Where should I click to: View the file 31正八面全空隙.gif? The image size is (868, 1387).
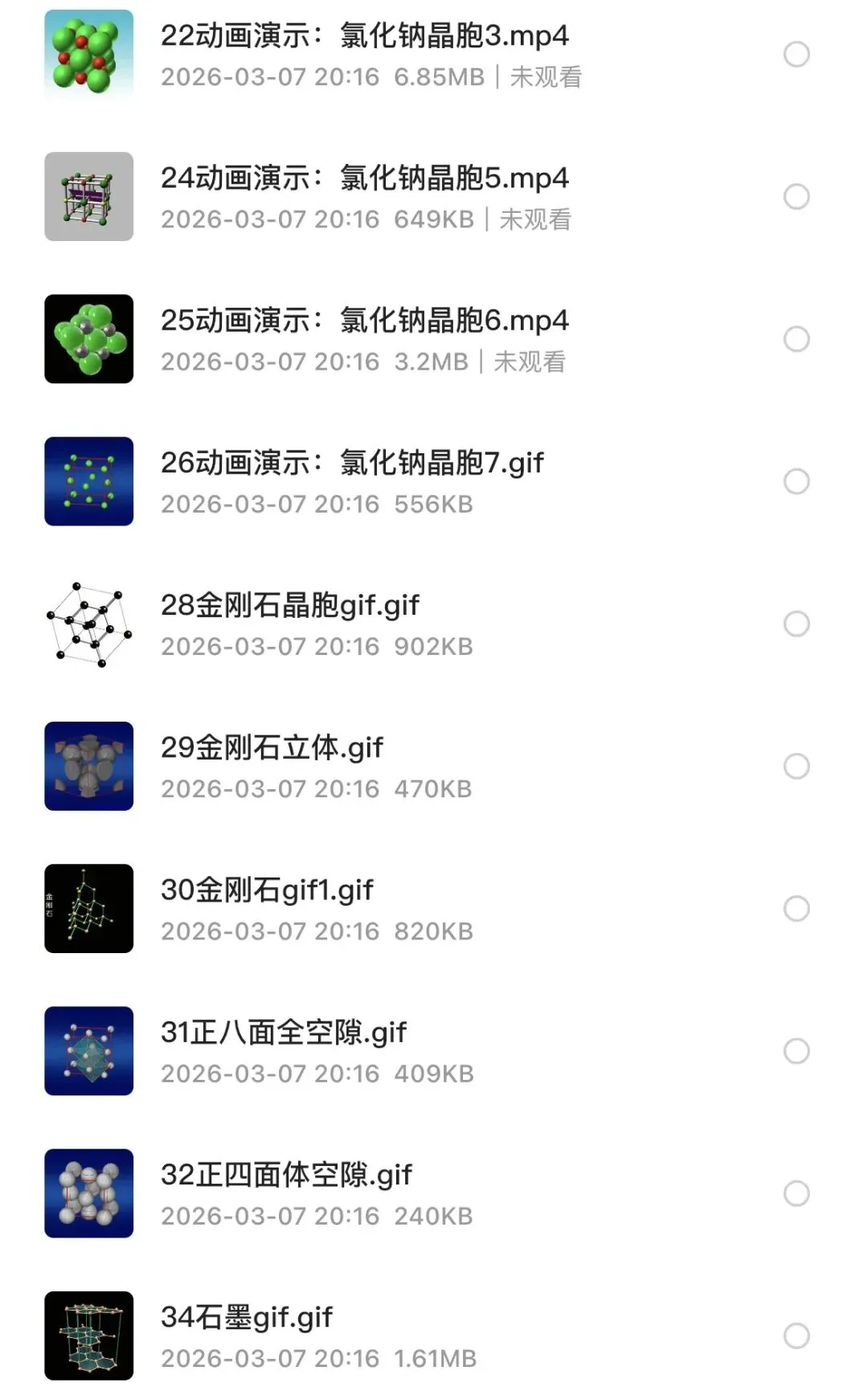284,1033
